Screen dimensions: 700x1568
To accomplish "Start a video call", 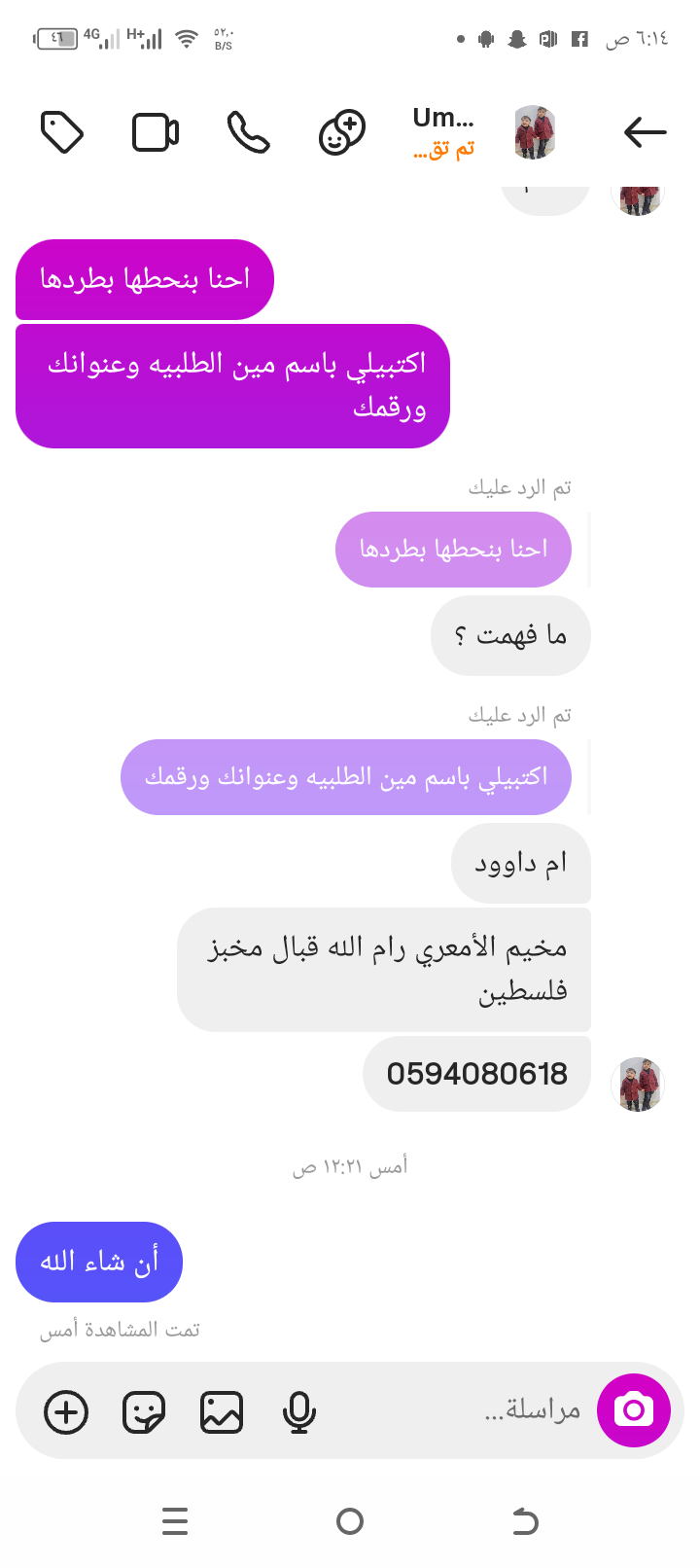I will tap(156, 132).
